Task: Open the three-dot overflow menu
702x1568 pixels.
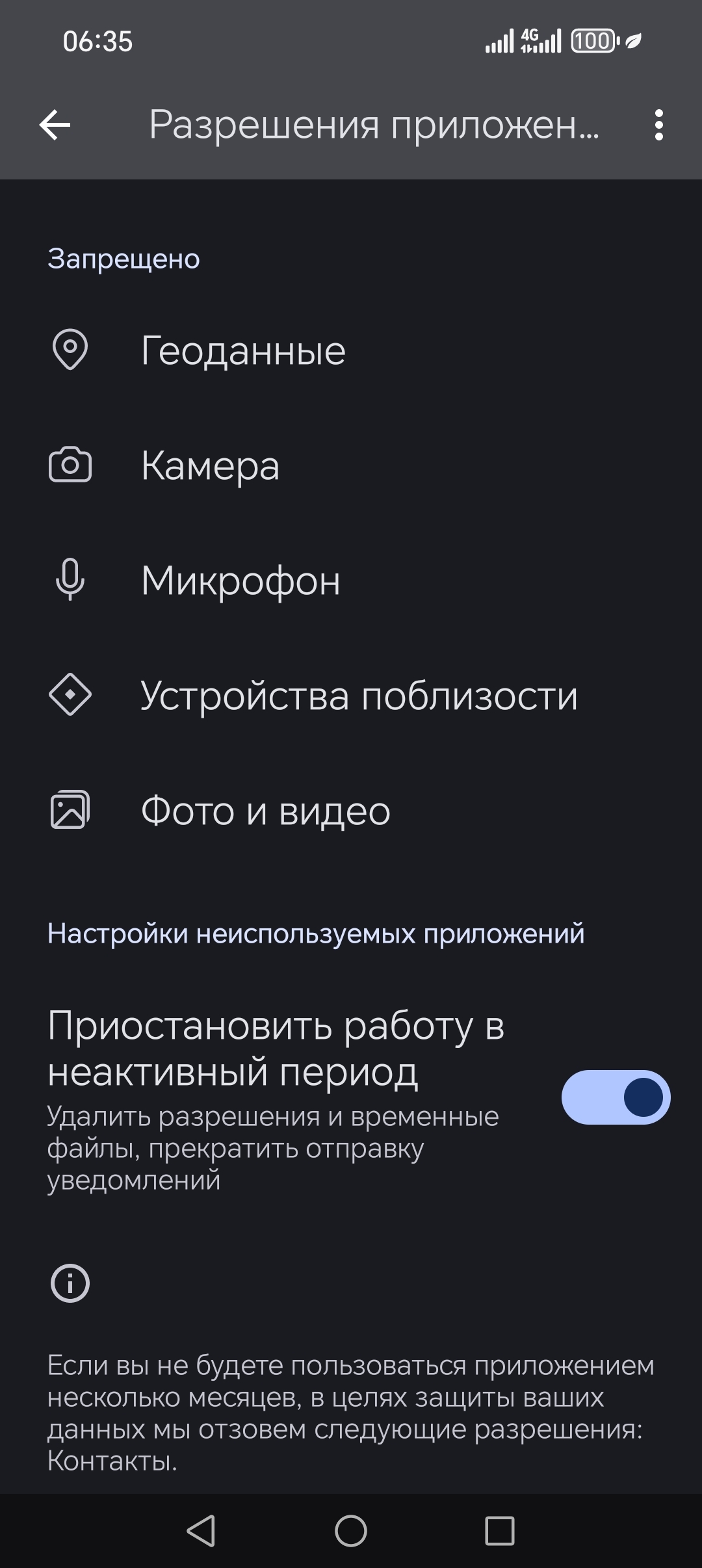Action: (x=658, y=125)
